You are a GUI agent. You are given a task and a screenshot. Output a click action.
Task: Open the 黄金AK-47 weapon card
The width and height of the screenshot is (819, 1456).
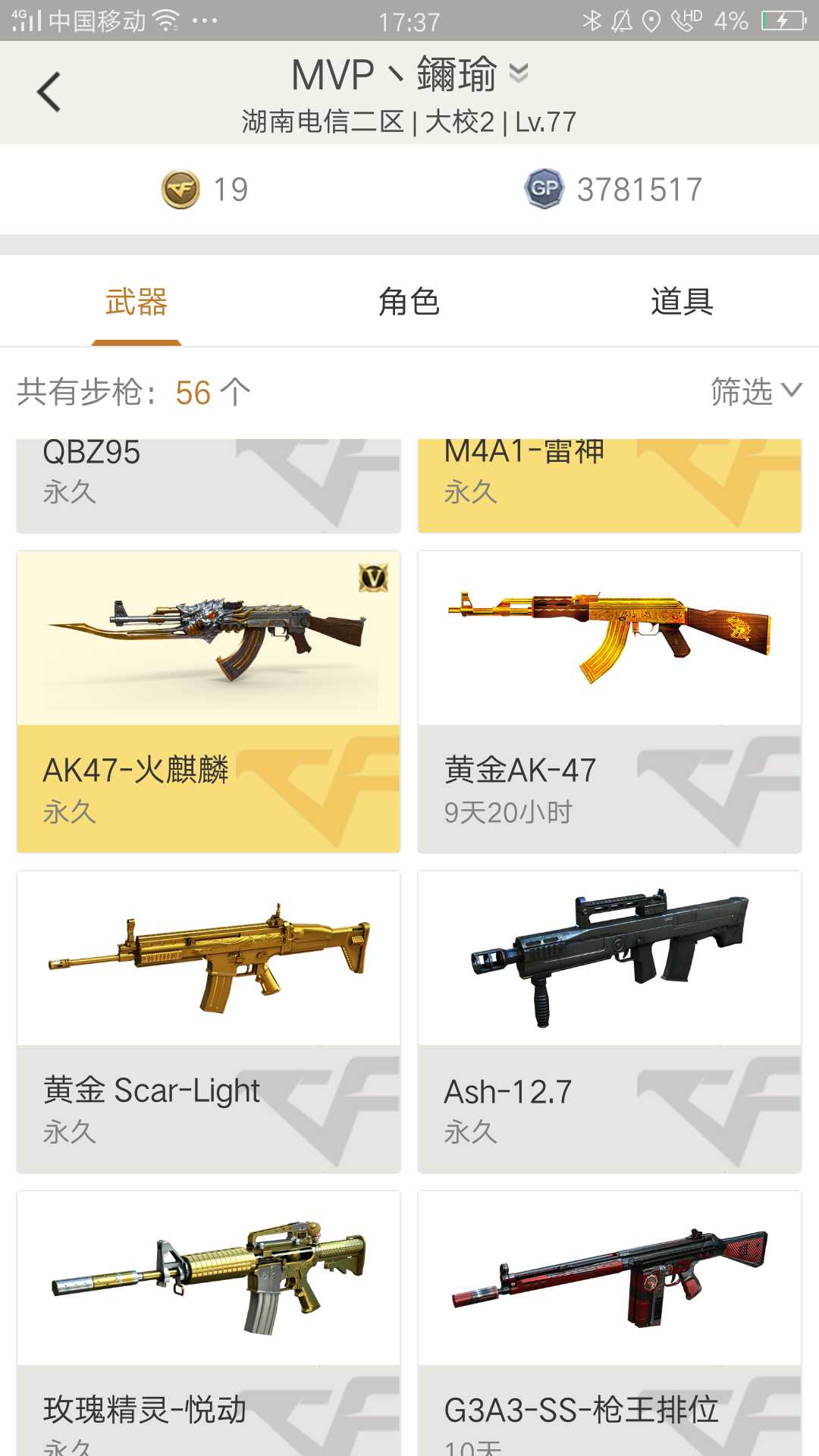[x=610, y=701]
